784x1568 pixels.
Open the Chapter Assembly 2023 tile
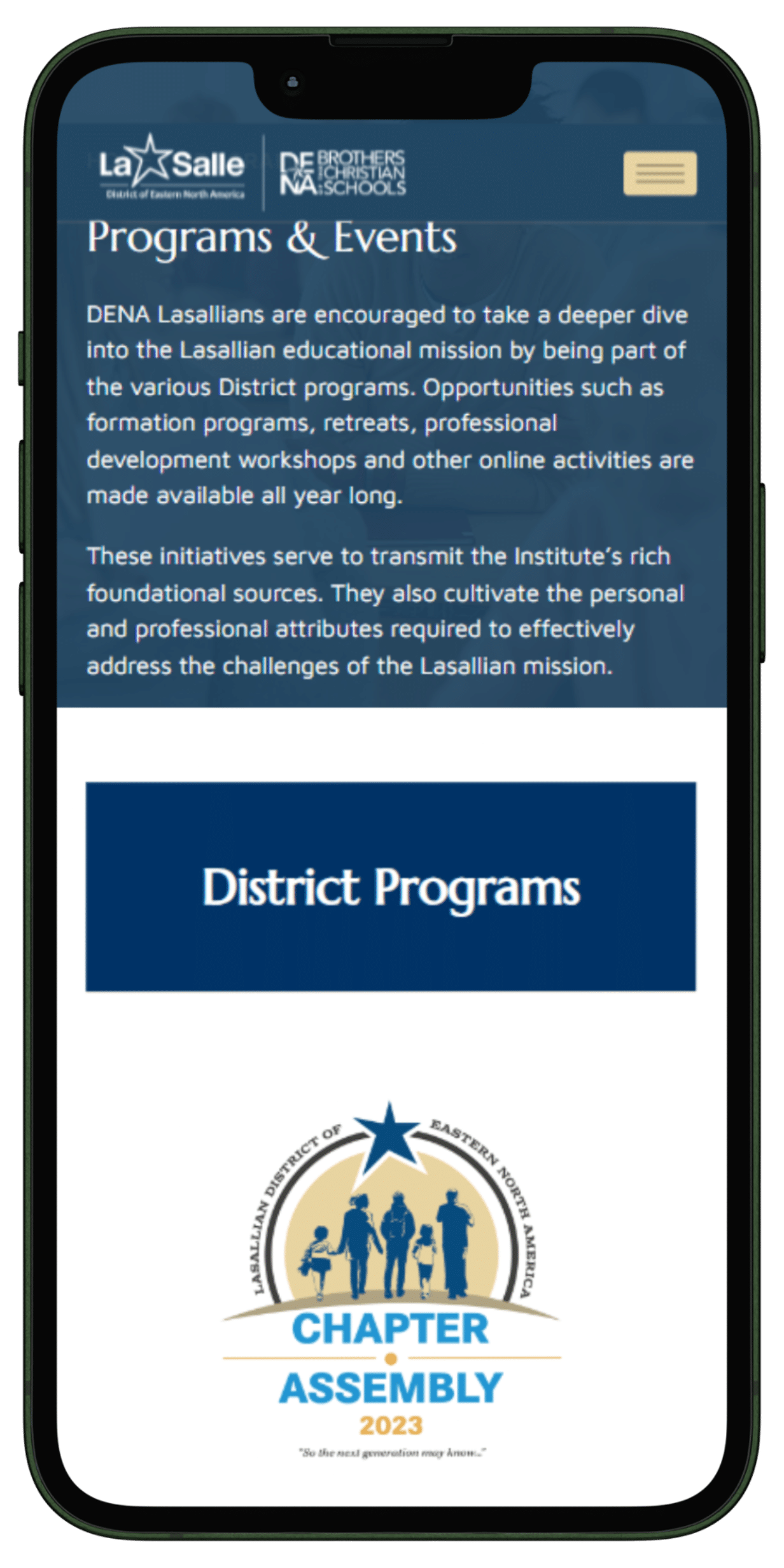click(391, 1279)
